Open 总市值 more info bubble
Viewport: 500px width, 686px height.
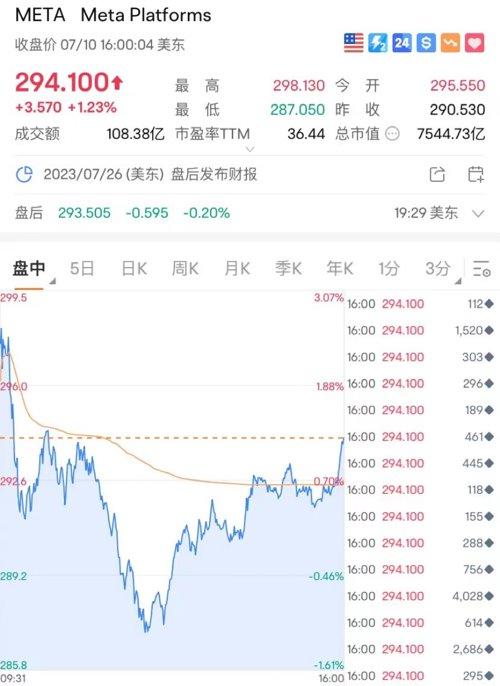pyautogui.click(x=392, y=134)
